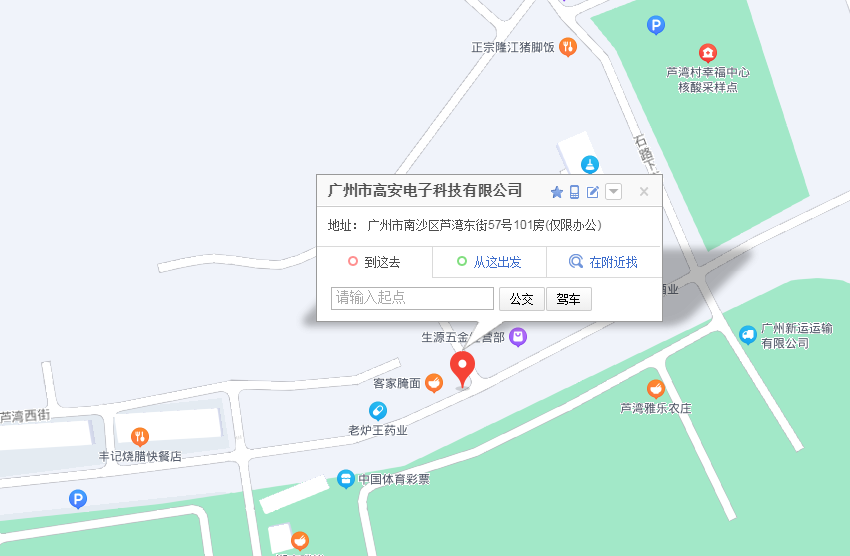Select 丰记烧腊快餐店 on the map
The width and height of the screenshot is (850, 556).
140,436
